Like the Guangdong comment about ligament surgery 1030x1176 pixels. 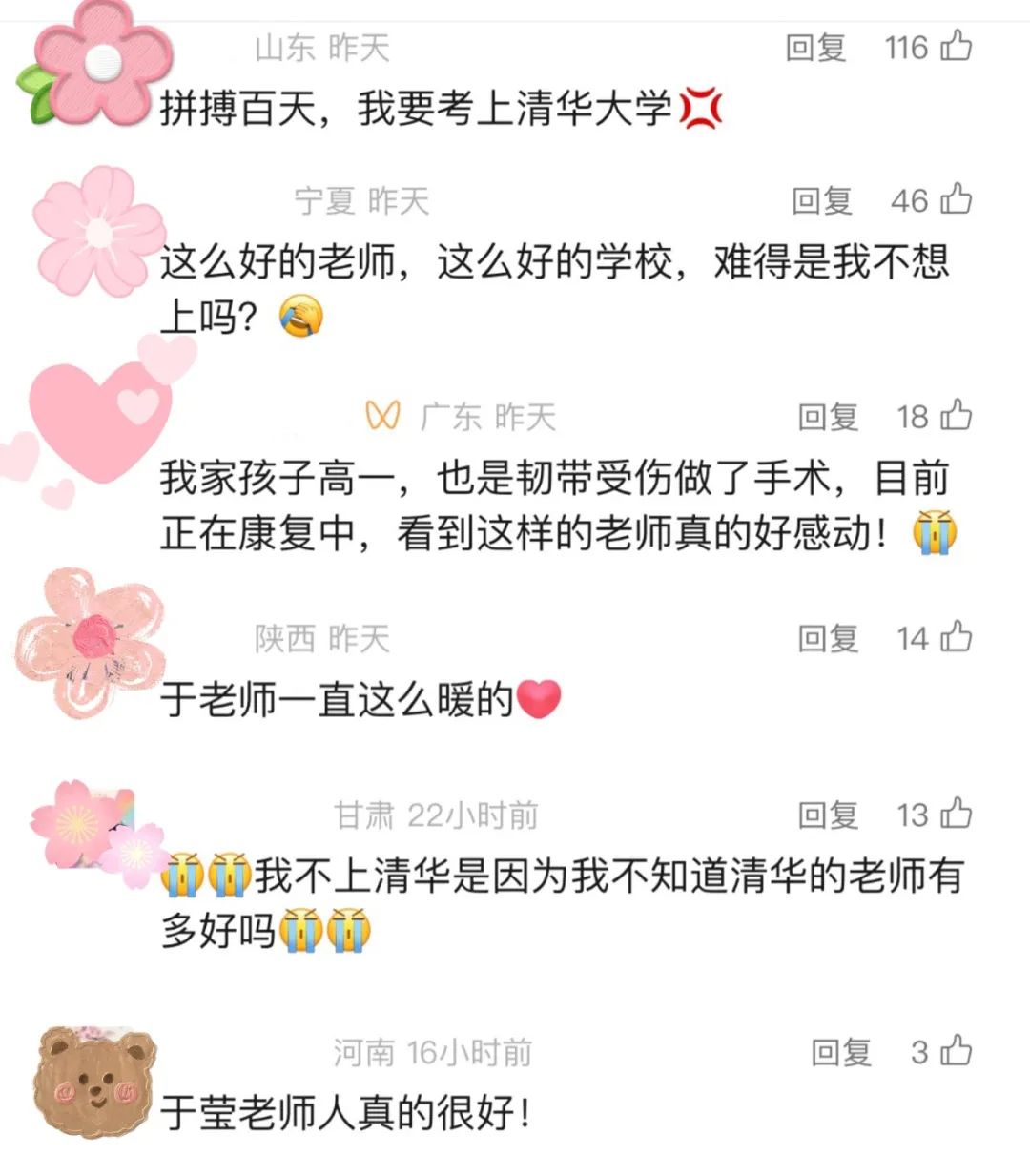click(x=956, y=416)
